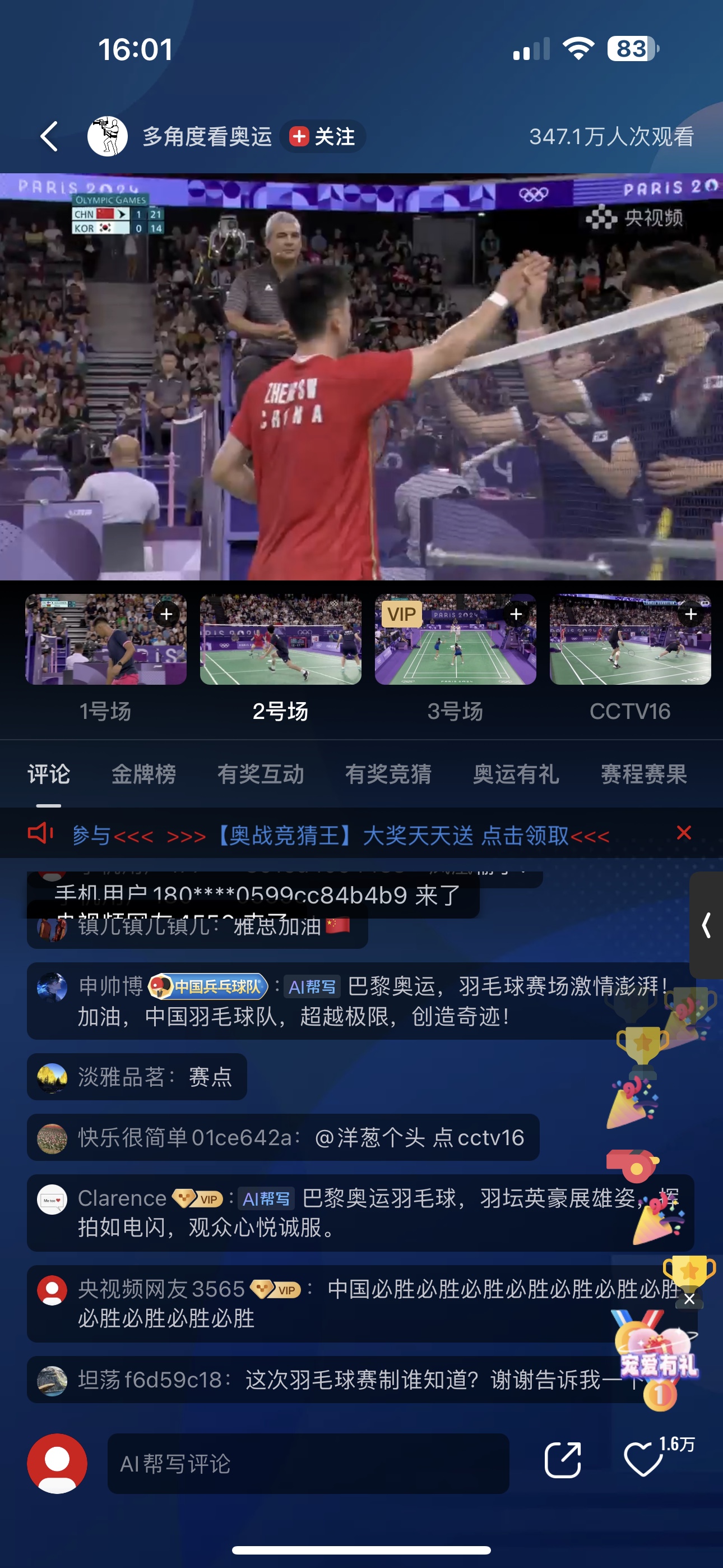Close the 宠爱有礼 floating widget
This screenshot has height=1568, width=723.
tap(689, 1299)
